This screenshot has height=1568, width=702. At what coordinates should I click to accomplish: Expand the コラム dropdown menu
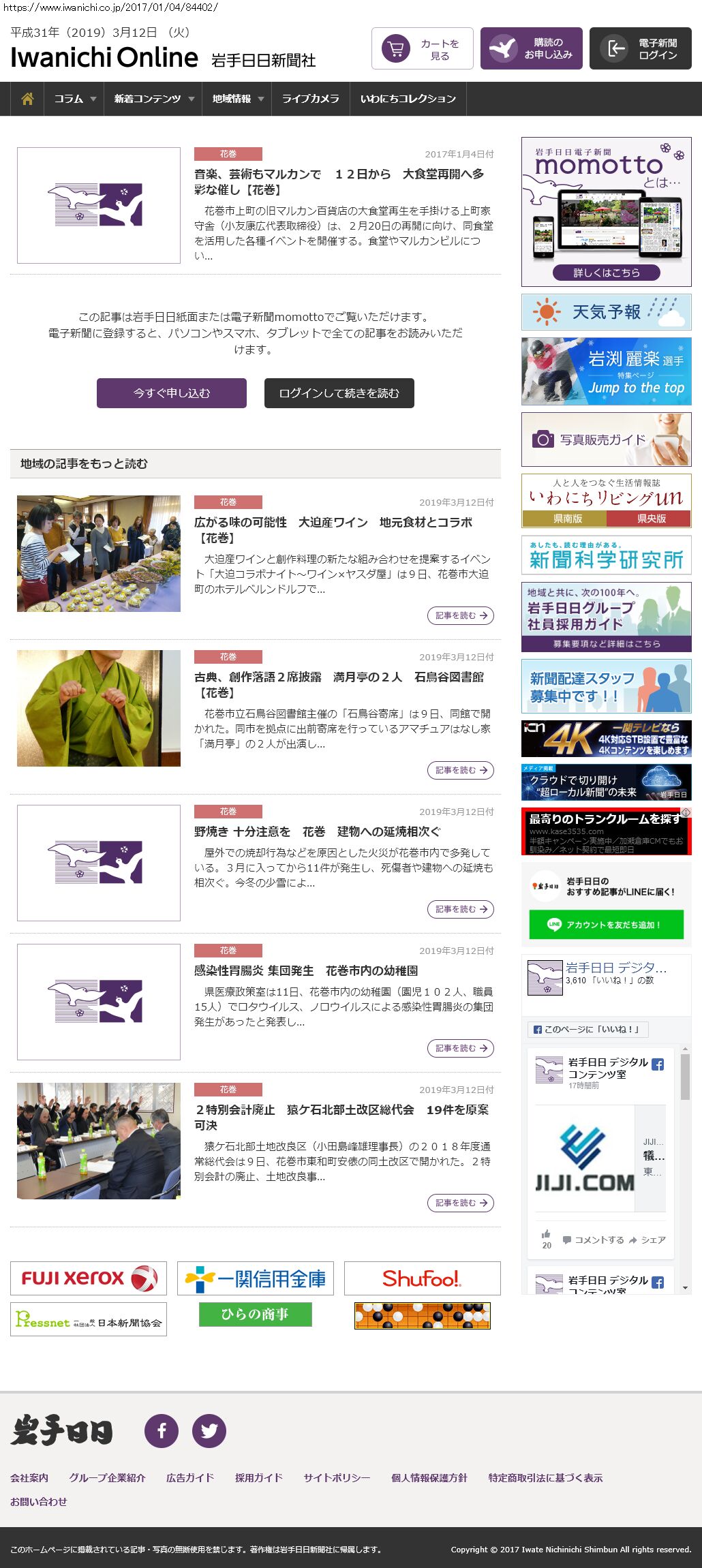(74, 99)
